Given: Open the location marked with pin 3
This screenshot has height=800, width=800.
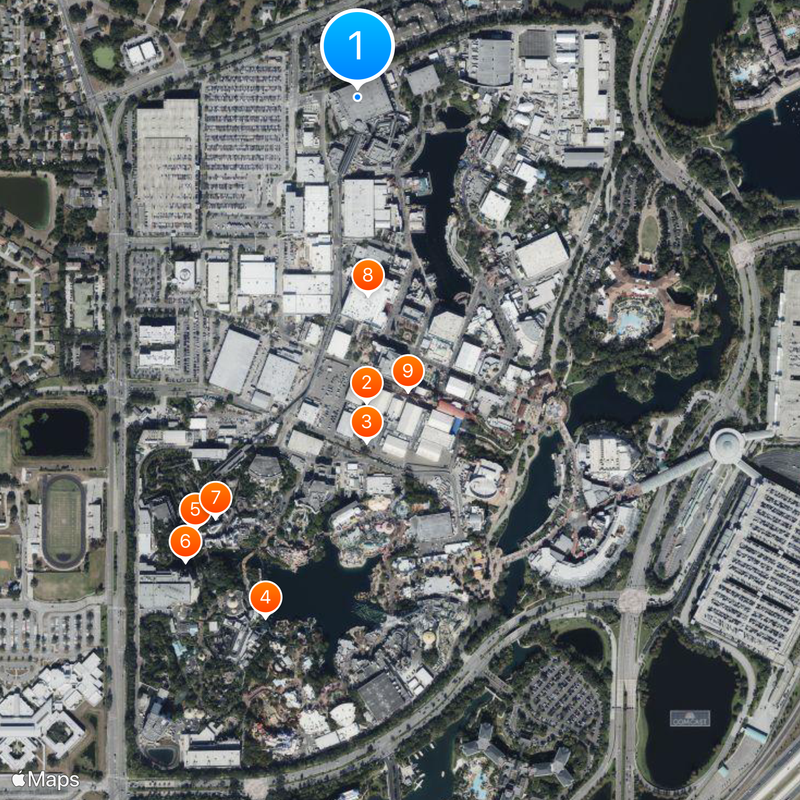Looking at the screenshot, I should 367,421.
